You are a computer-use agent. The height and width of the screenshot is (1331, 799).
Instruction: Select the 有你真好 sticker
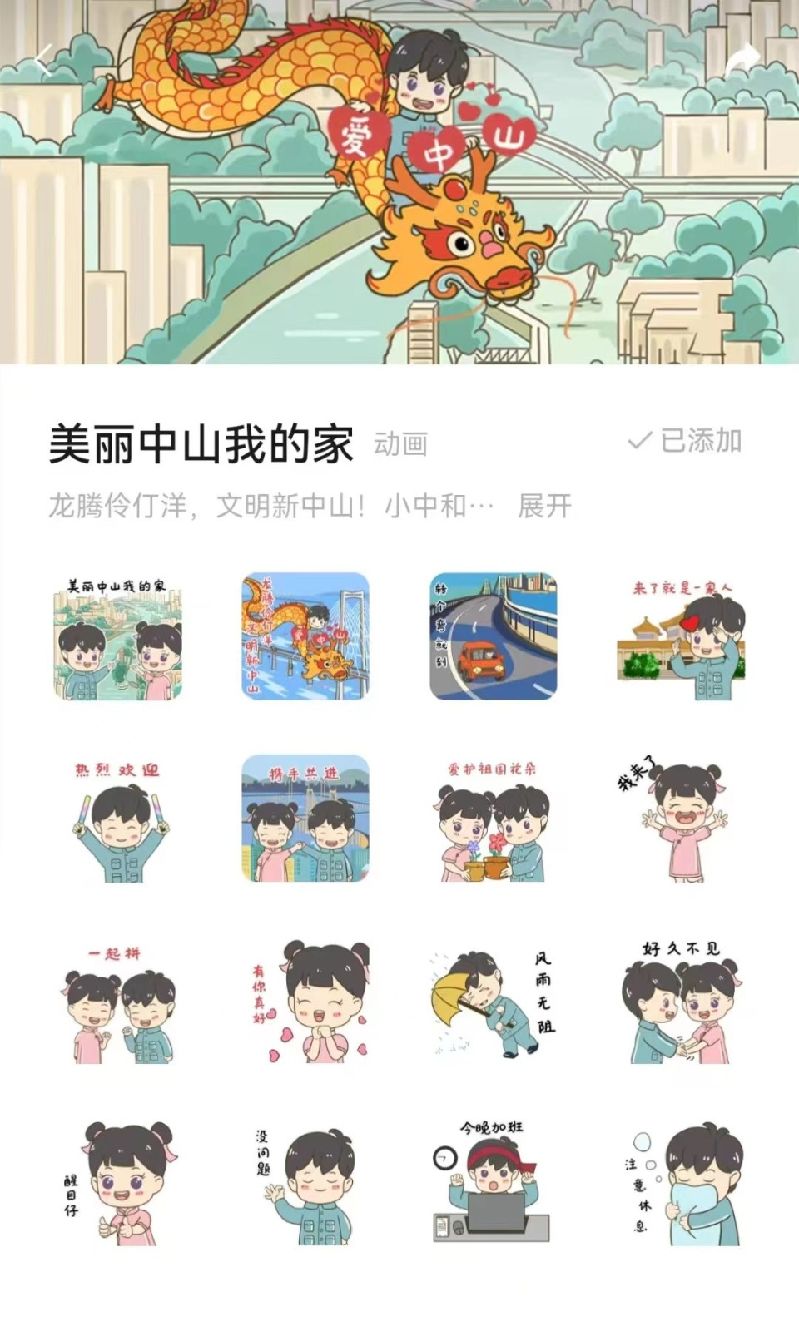coord(305,1002)
